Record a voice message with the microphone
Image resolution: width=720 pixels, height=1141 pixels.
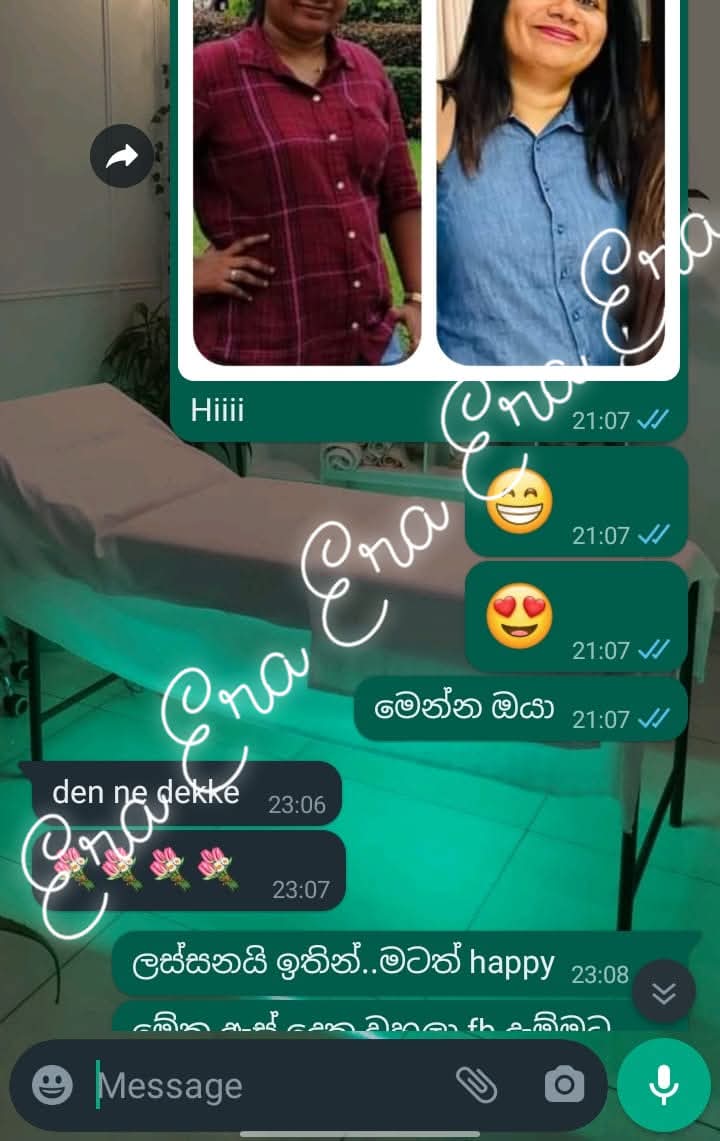click(x=663, y=1085)
